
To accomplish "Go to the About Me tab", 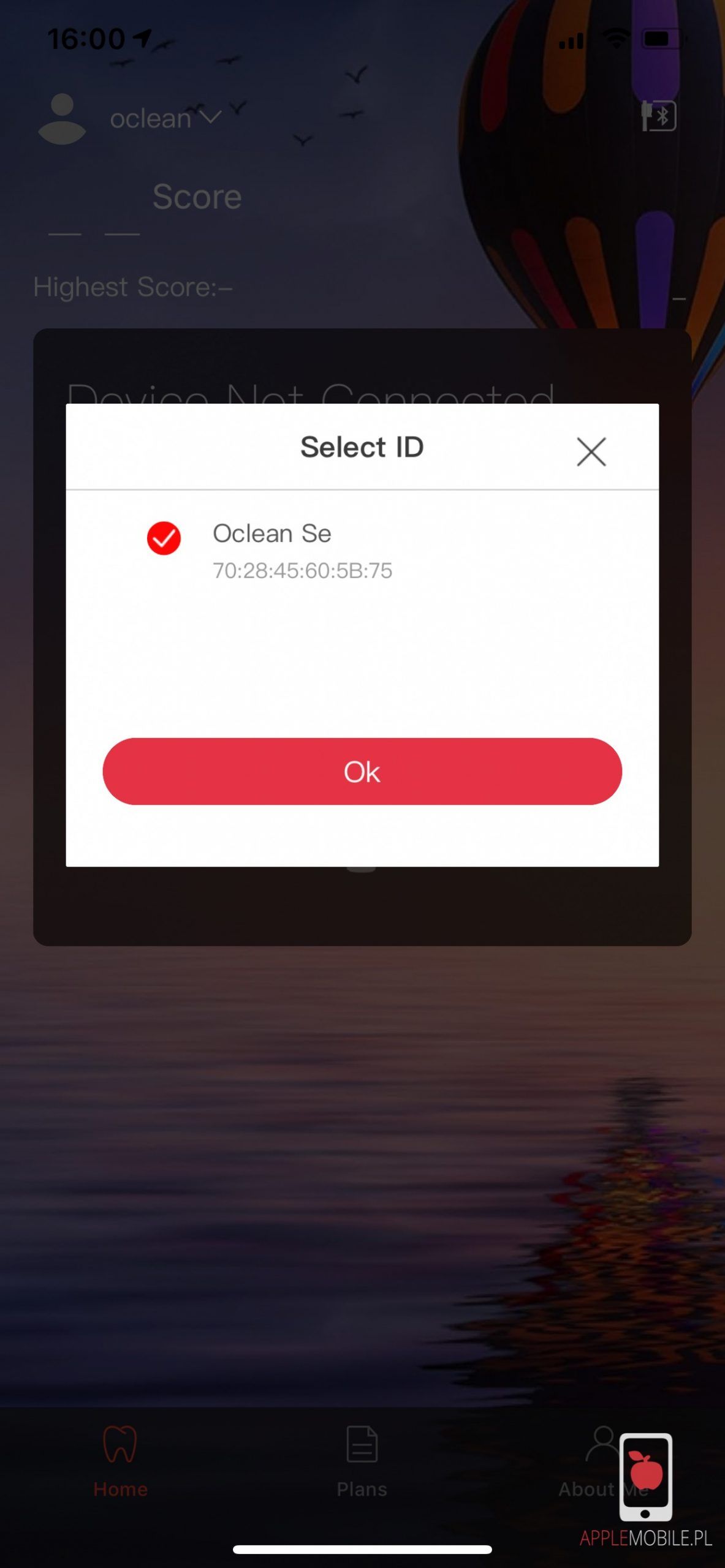I will 602,1460.
